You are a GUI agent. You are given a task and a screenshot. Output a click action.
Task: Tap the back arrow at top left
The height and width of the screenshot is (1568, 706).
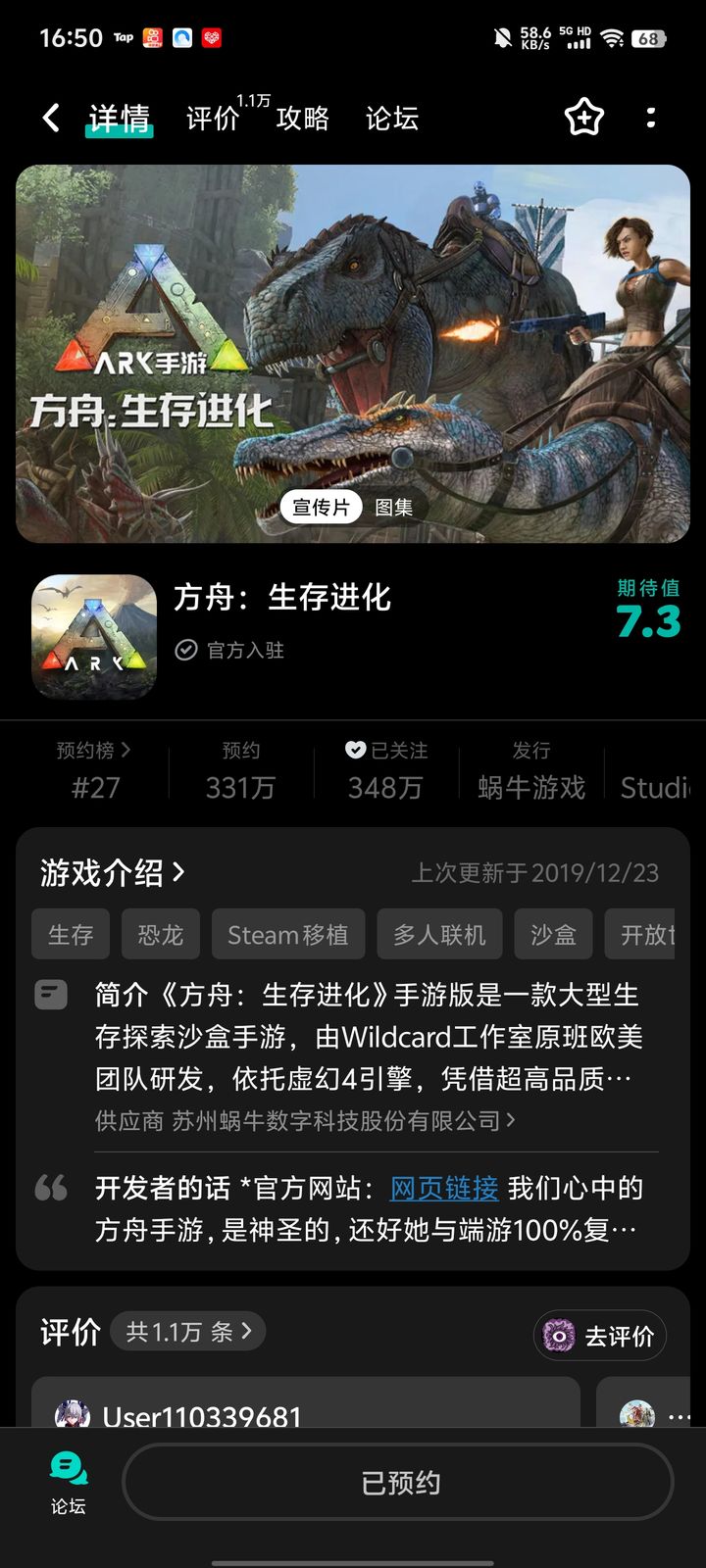tap(51, 117)
